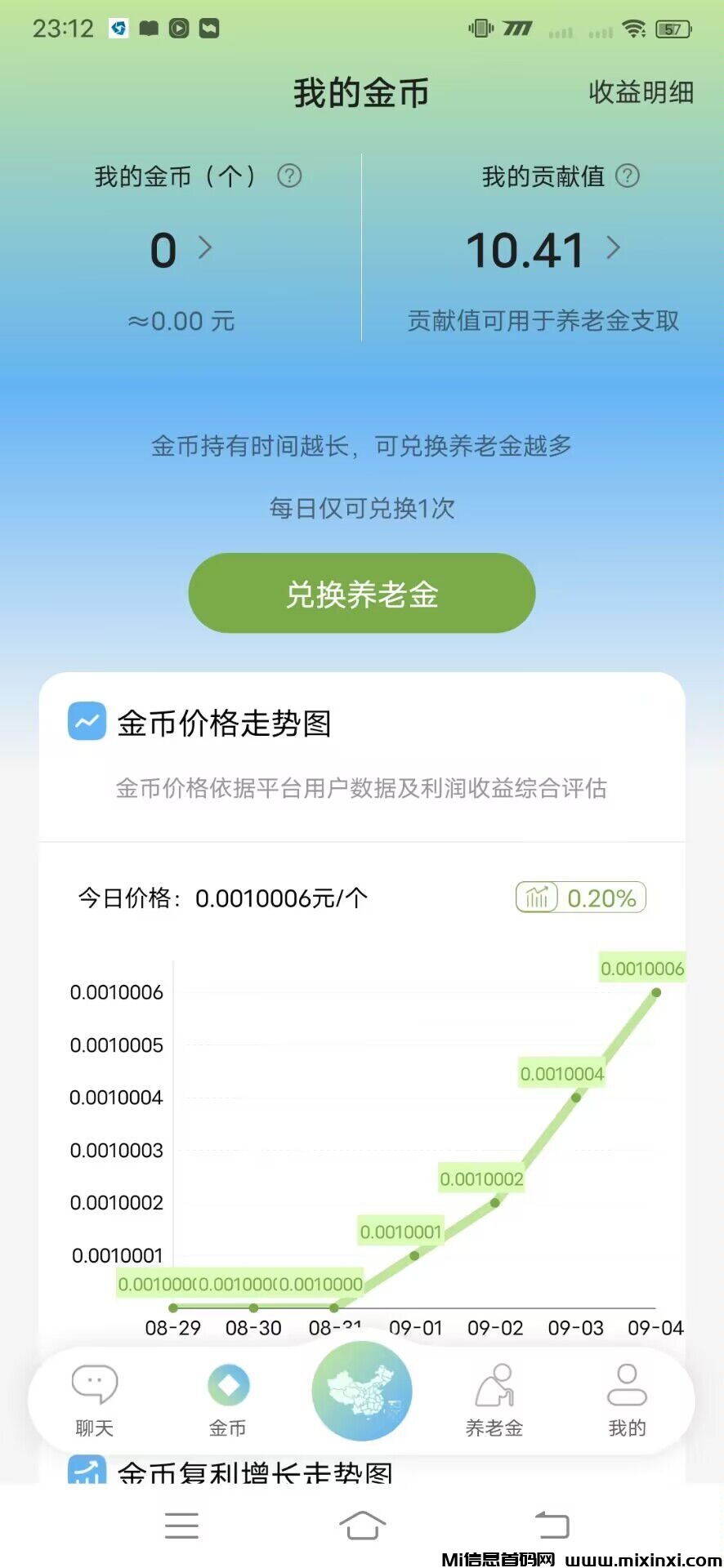Expand contribution details via the arrow next to 10.41
Screen dimensions: 724x1568
click(x=613, y=249)
